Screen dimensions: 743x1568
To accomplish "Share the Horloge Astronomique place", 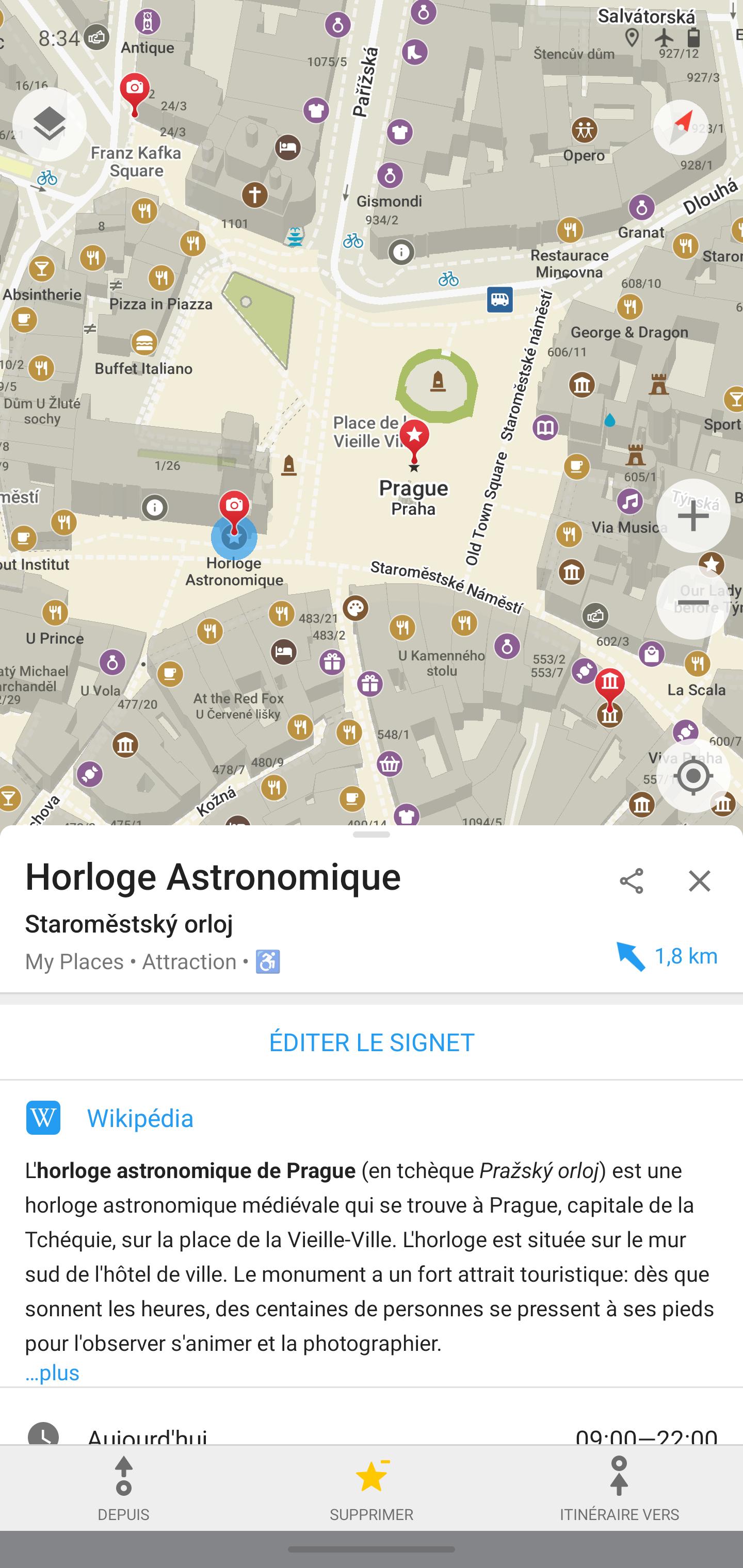I will click(631, 881).
